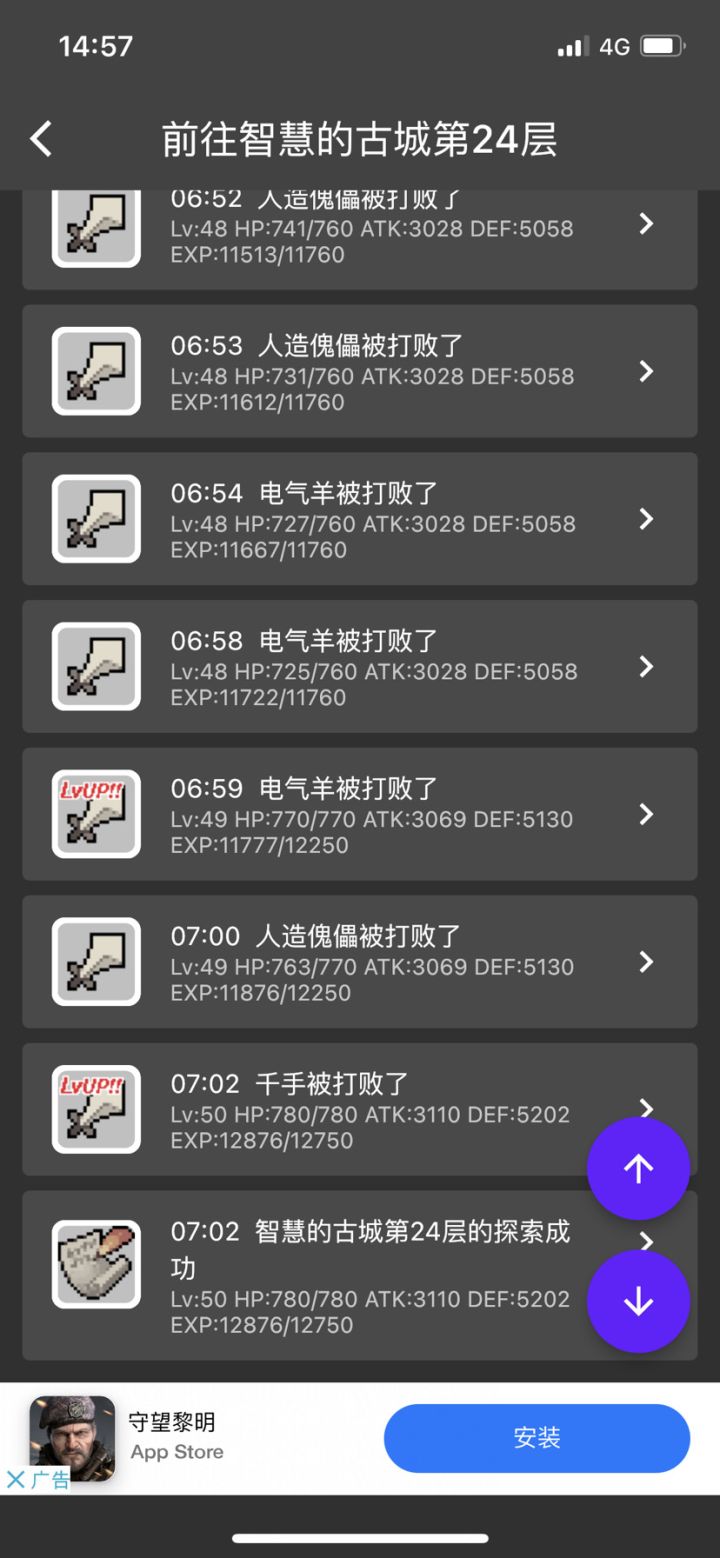Click the sword icon of the 07:00 人造傀儡 entry
The height and width of the screenshot is (1558, 720).
pyautogui.click(x=95, y=961)
